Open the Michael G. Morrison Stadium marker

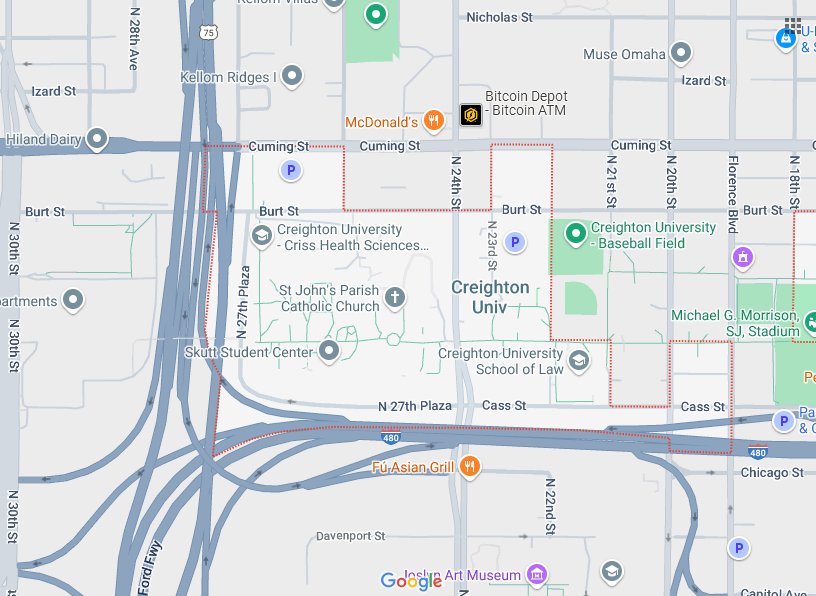click(811, 321)
